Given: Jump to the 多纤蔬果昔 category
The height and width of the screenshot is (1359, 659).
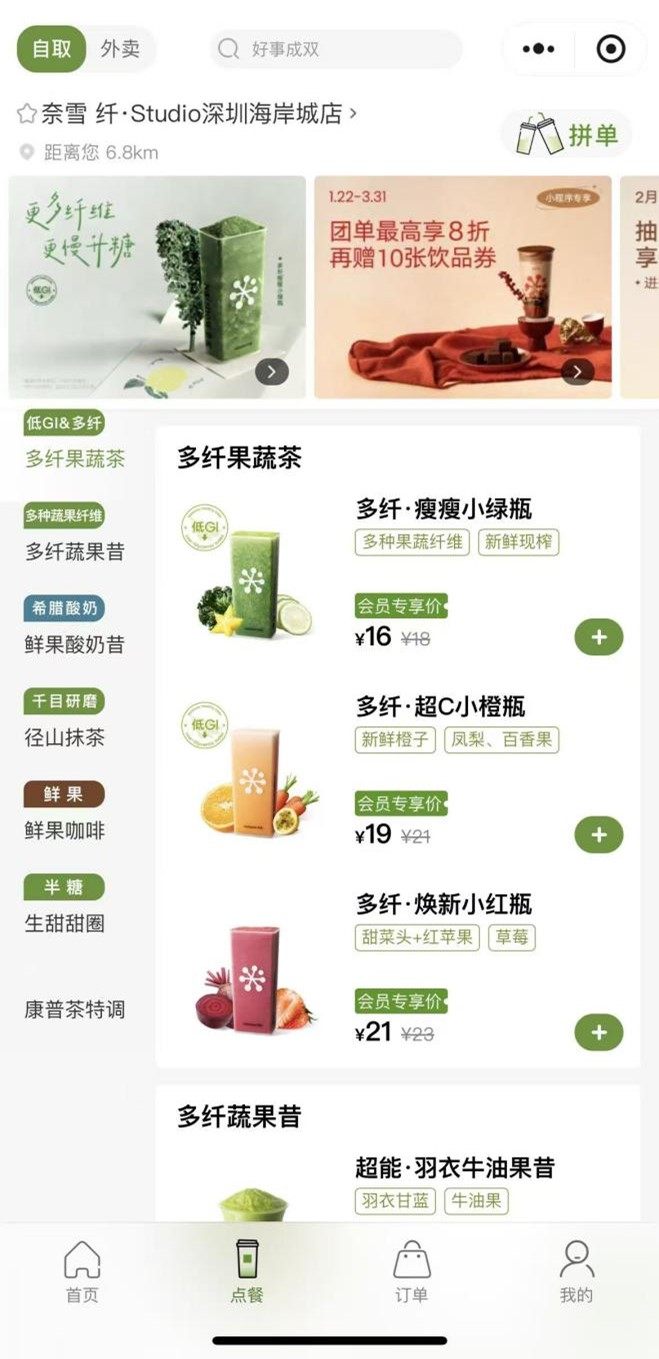Looking at the screenshot, I should [x=75, y=551].
